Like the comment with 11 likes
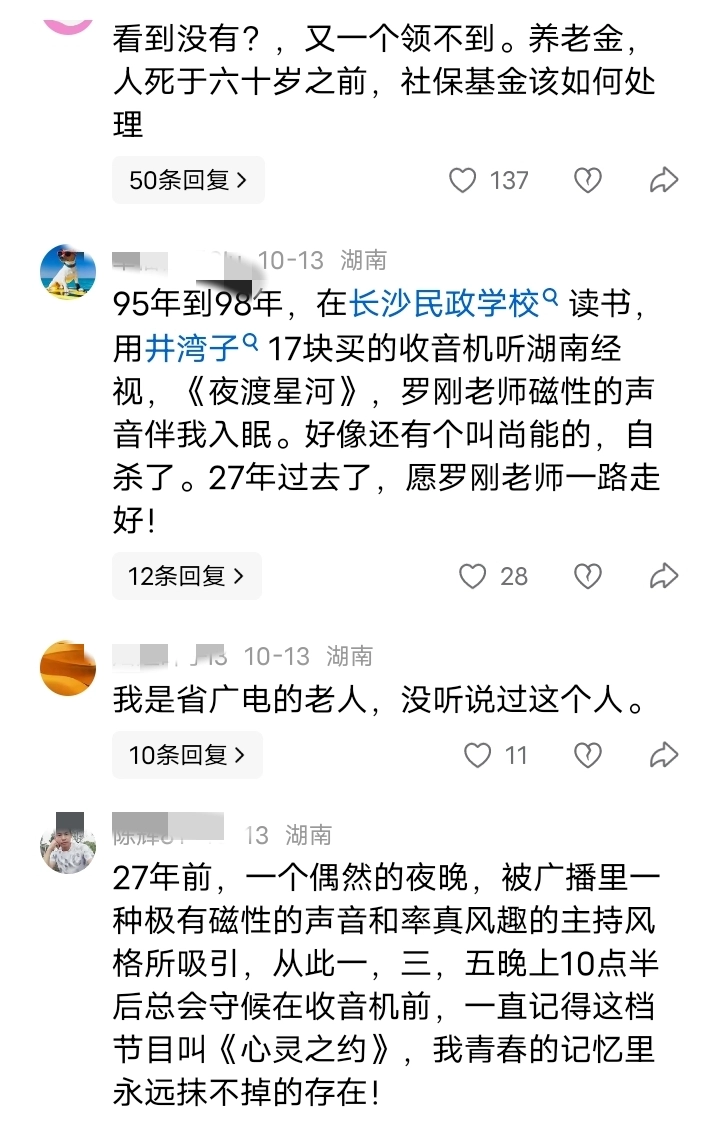The width and height of the screenshot is (720, 1122). [x=478, y=755]
